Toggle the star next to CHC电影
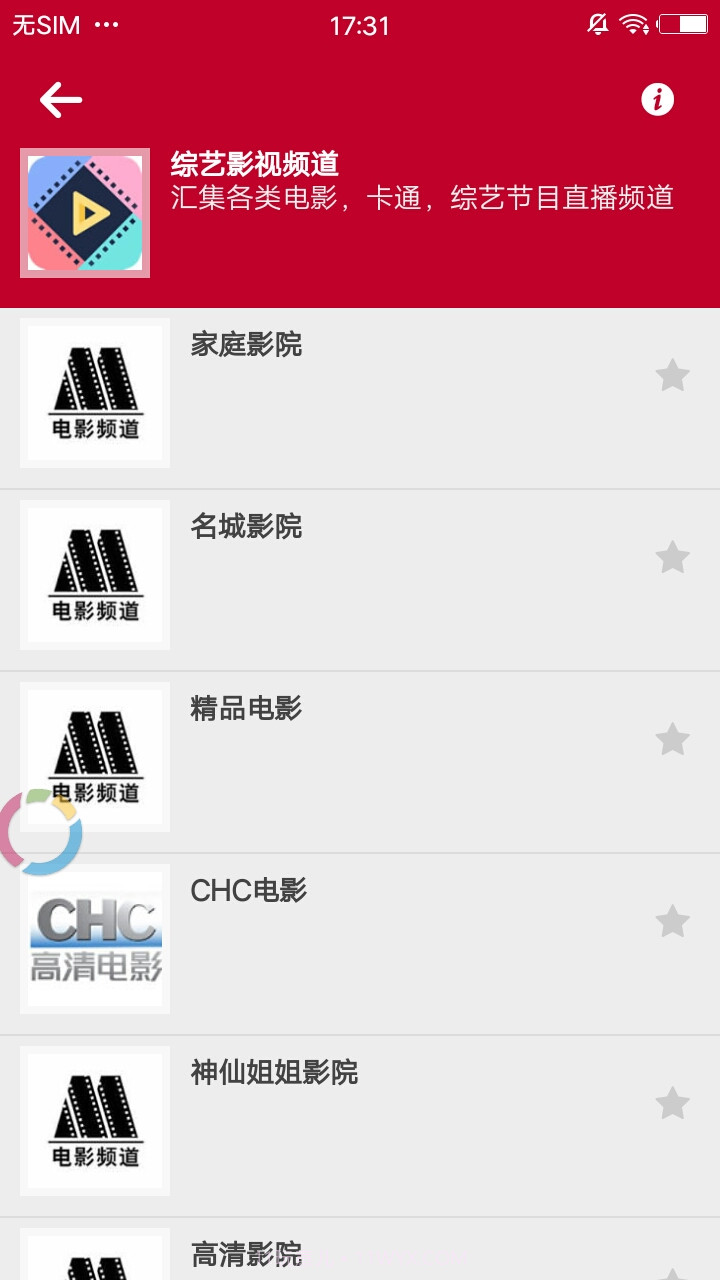Screen dimensions: 720x1280 tap(672, 921)
